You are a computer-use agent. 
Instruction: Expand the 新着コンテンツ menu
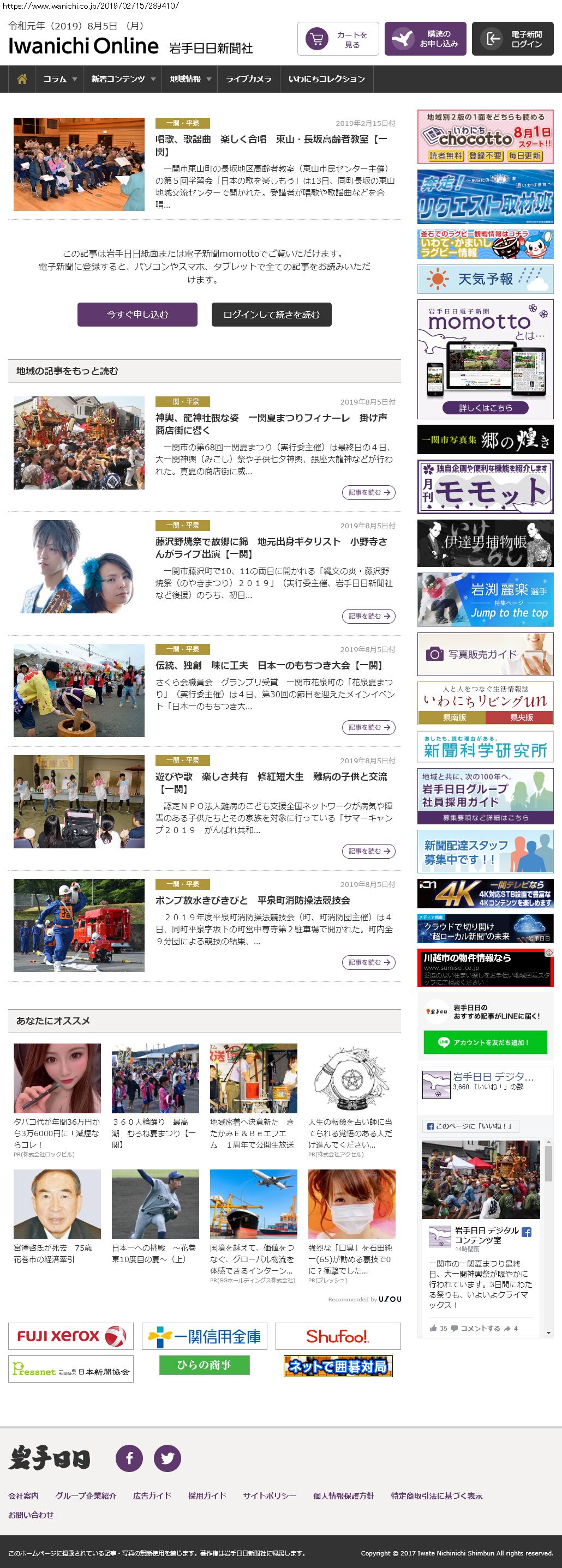122,79
